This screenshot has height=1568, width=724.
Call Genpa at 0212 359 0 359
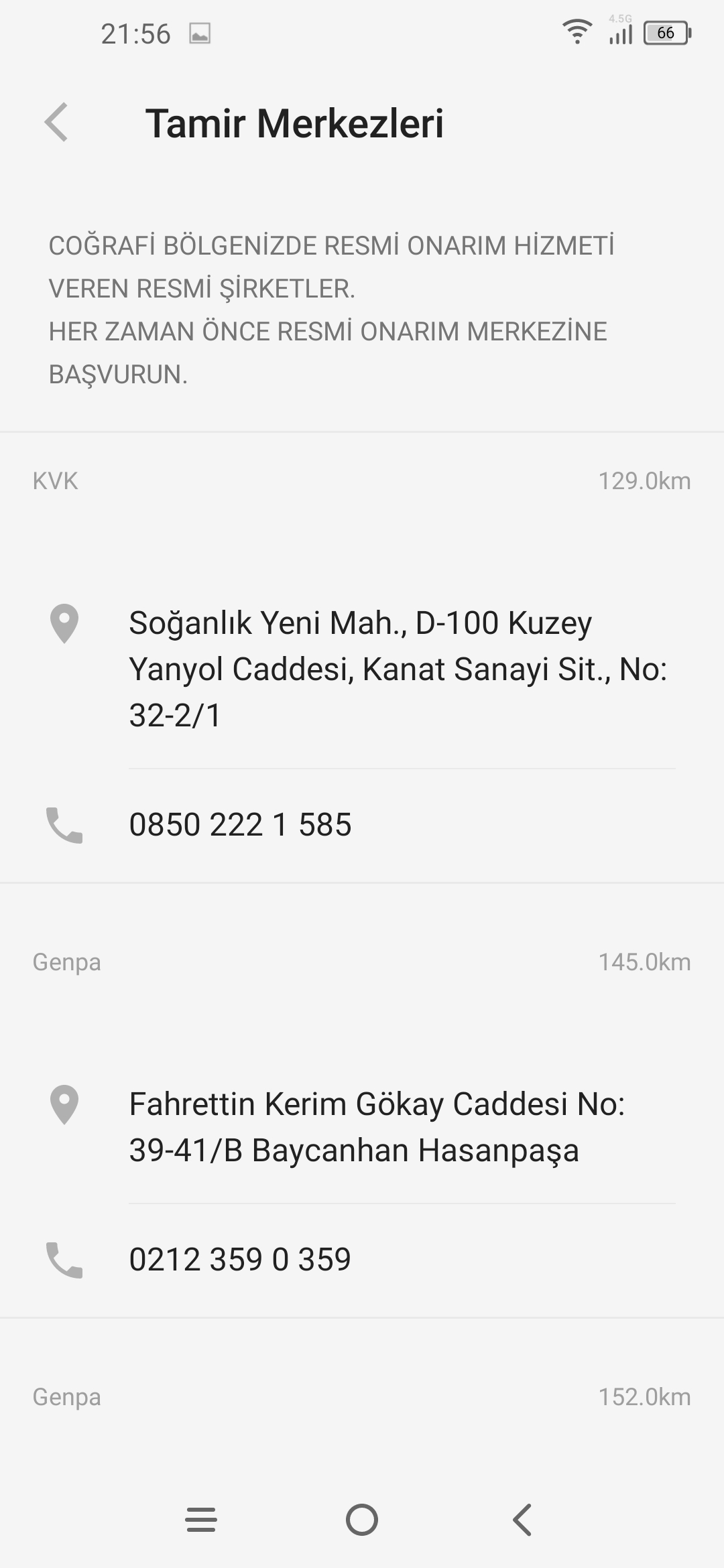[x=362, y=1260]
